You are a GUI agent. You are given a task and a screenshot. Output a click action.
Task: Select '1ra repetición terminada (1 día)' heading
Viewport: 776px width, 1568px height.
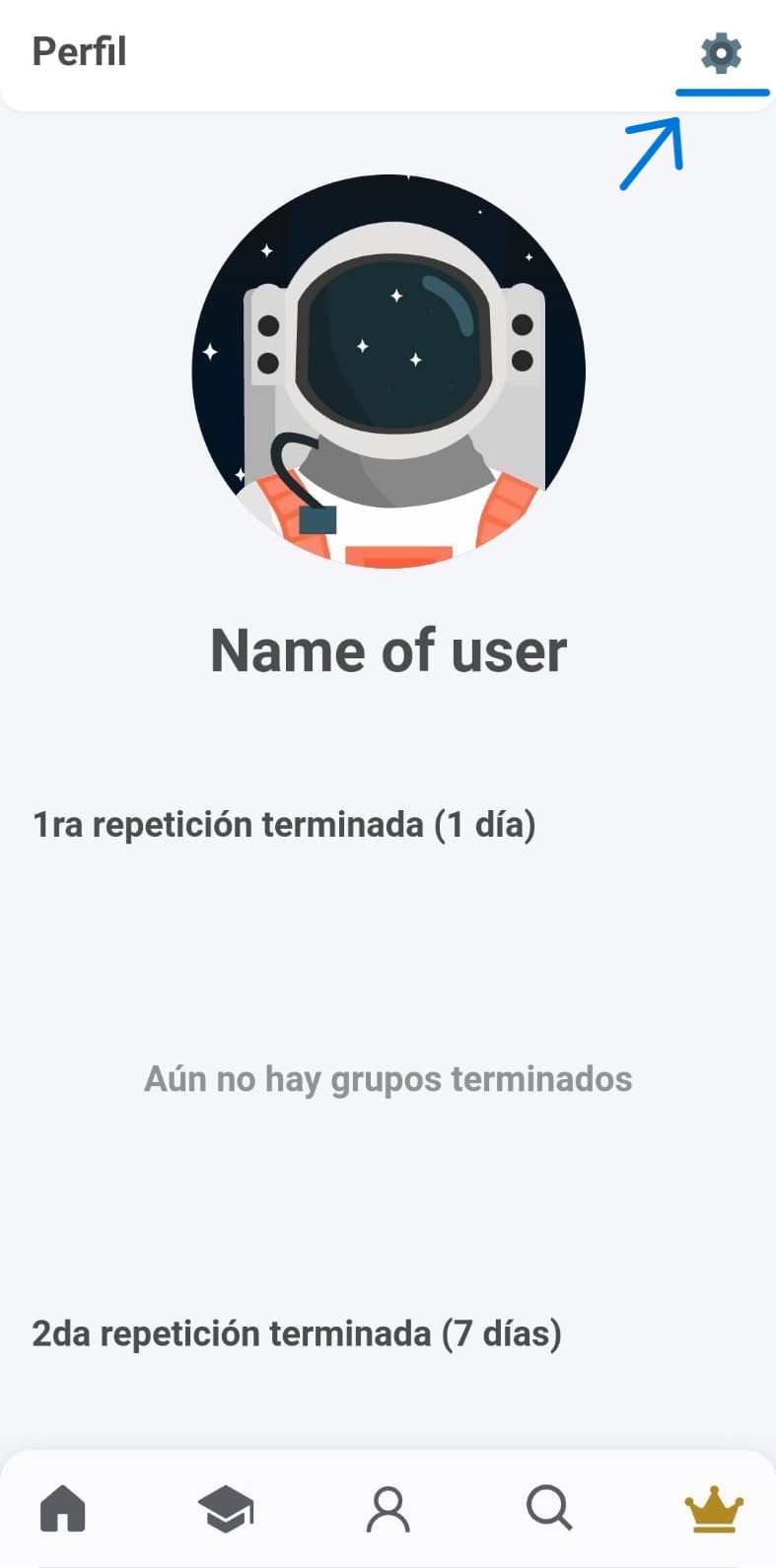(284, 824)
